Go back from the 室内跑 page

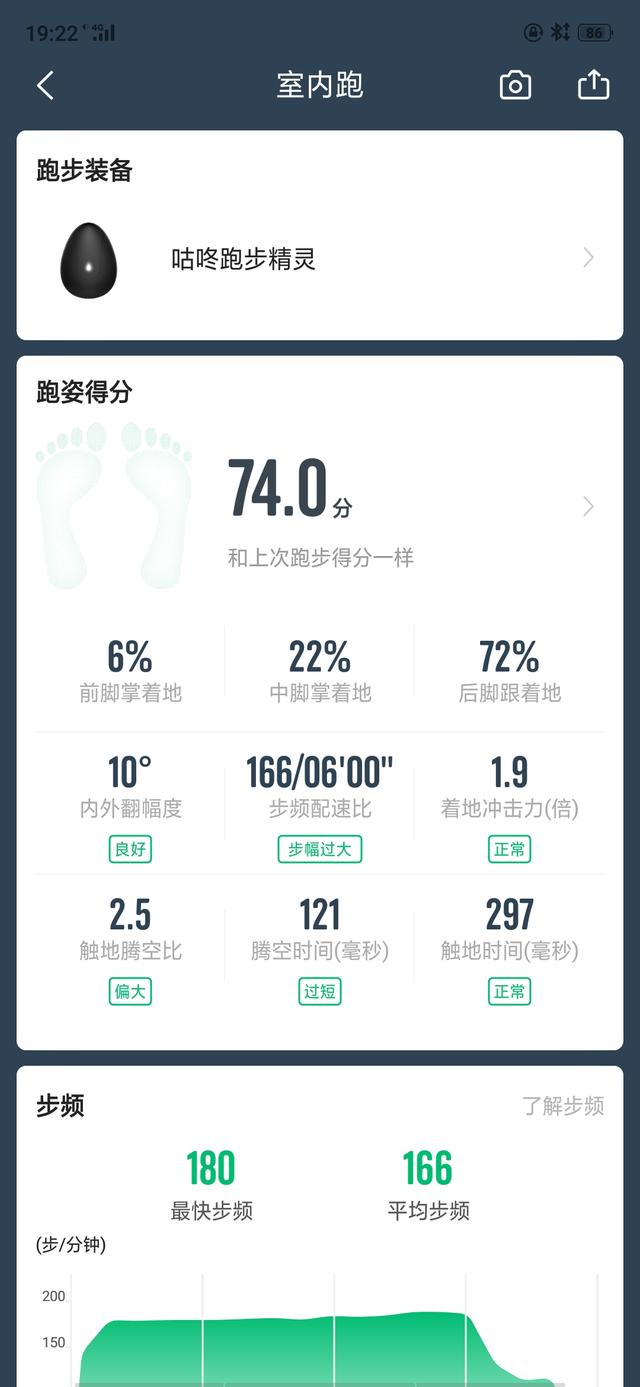click(x=45, y=85)
